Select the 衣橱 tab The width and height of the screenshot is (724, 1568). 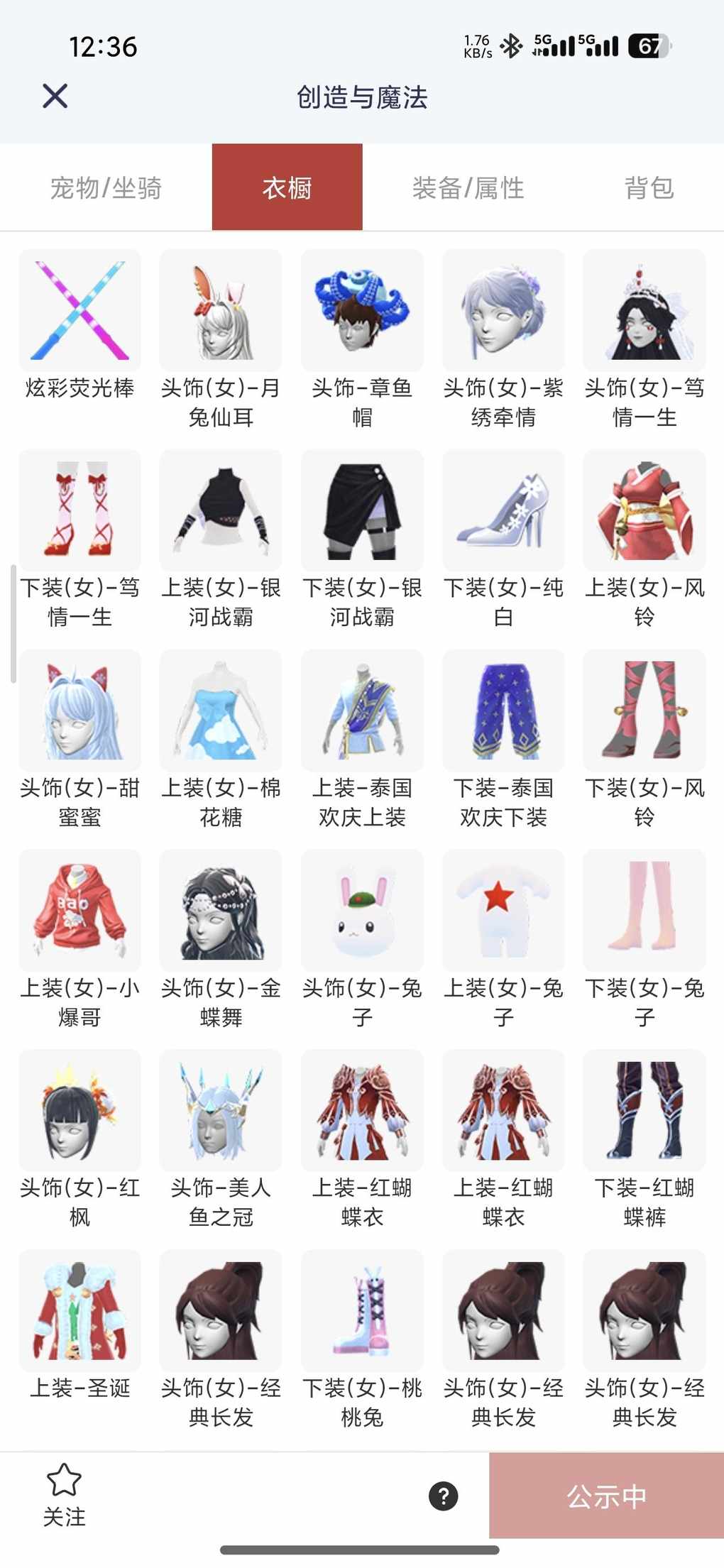[x=287, y=188]
